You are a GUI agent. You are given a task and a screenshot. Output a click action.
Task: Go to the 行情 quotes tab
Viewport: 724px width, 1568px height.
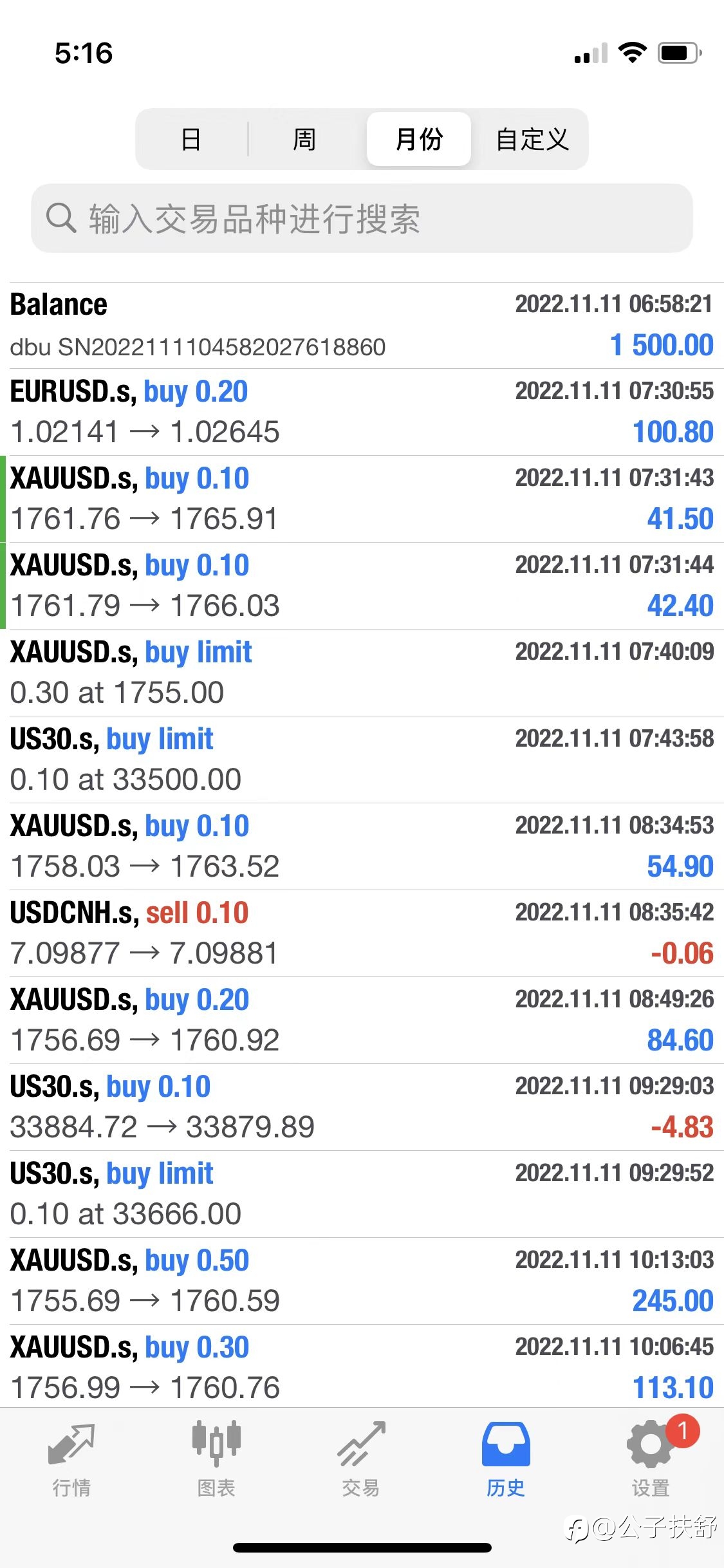[x=71, y=1460]
